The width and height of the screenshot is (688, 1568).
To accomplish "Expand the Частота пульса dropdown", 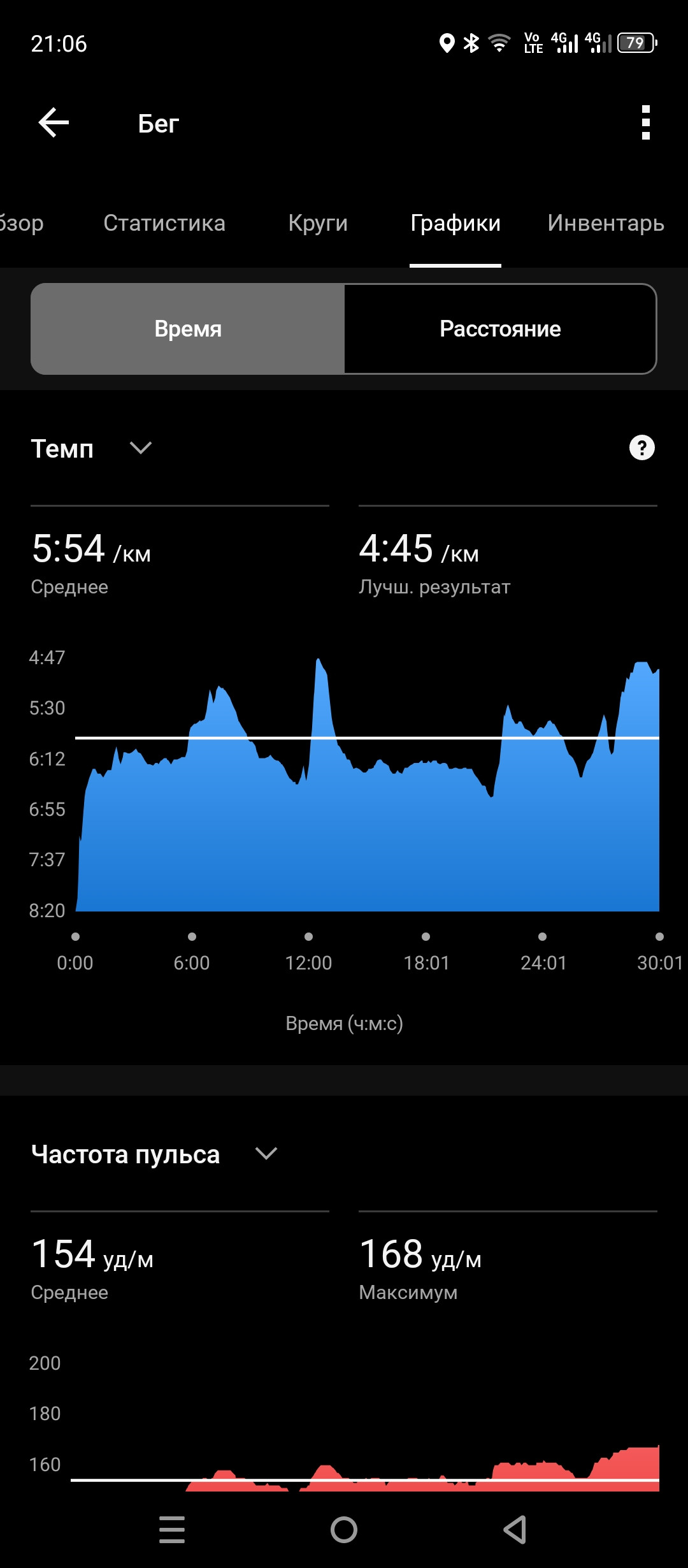I will pyautogui.click(x=266, y=1154).
